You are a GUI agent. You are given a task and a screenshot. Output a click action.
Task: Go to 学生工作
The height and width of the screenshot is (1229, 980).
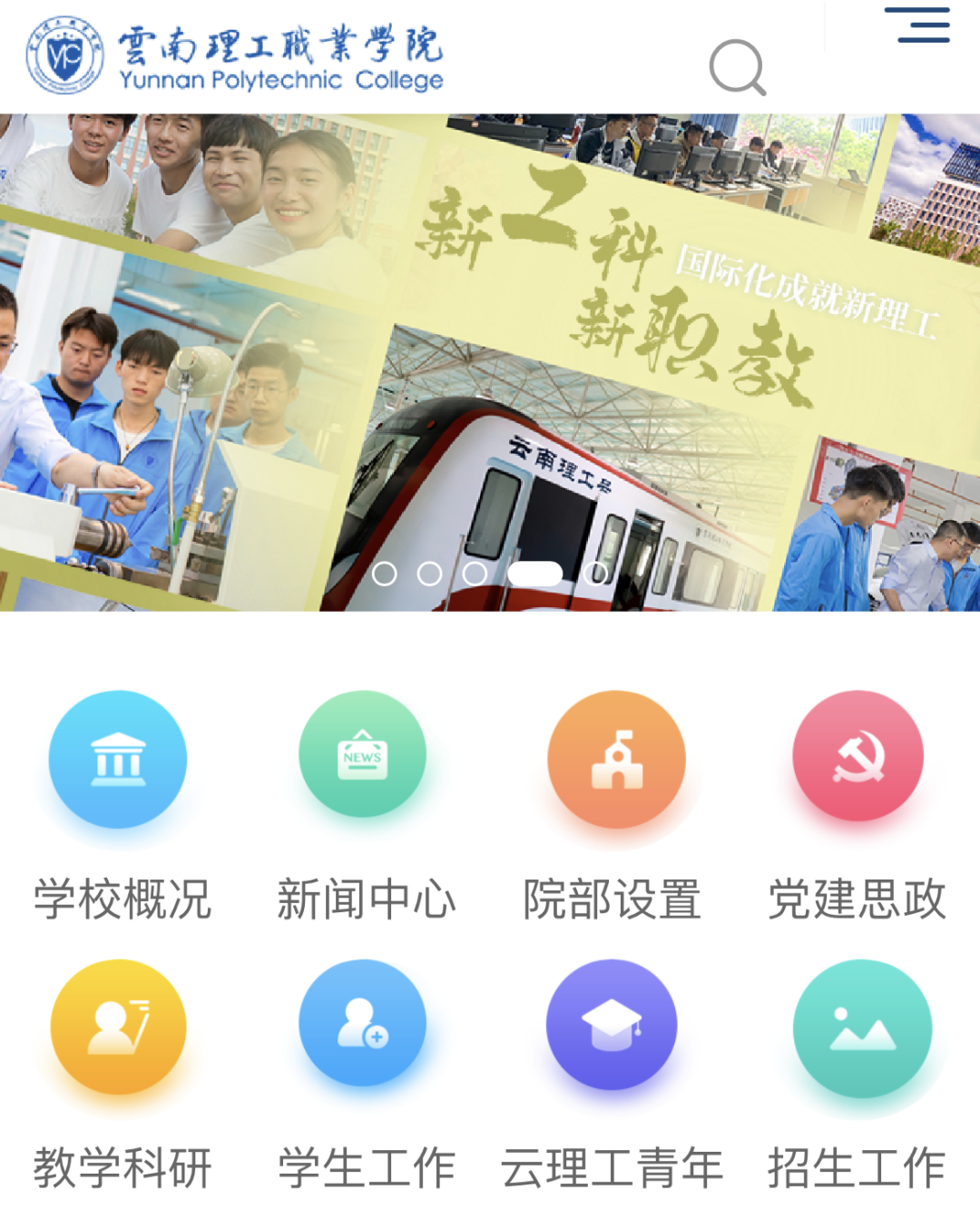tap(363, 1024)
